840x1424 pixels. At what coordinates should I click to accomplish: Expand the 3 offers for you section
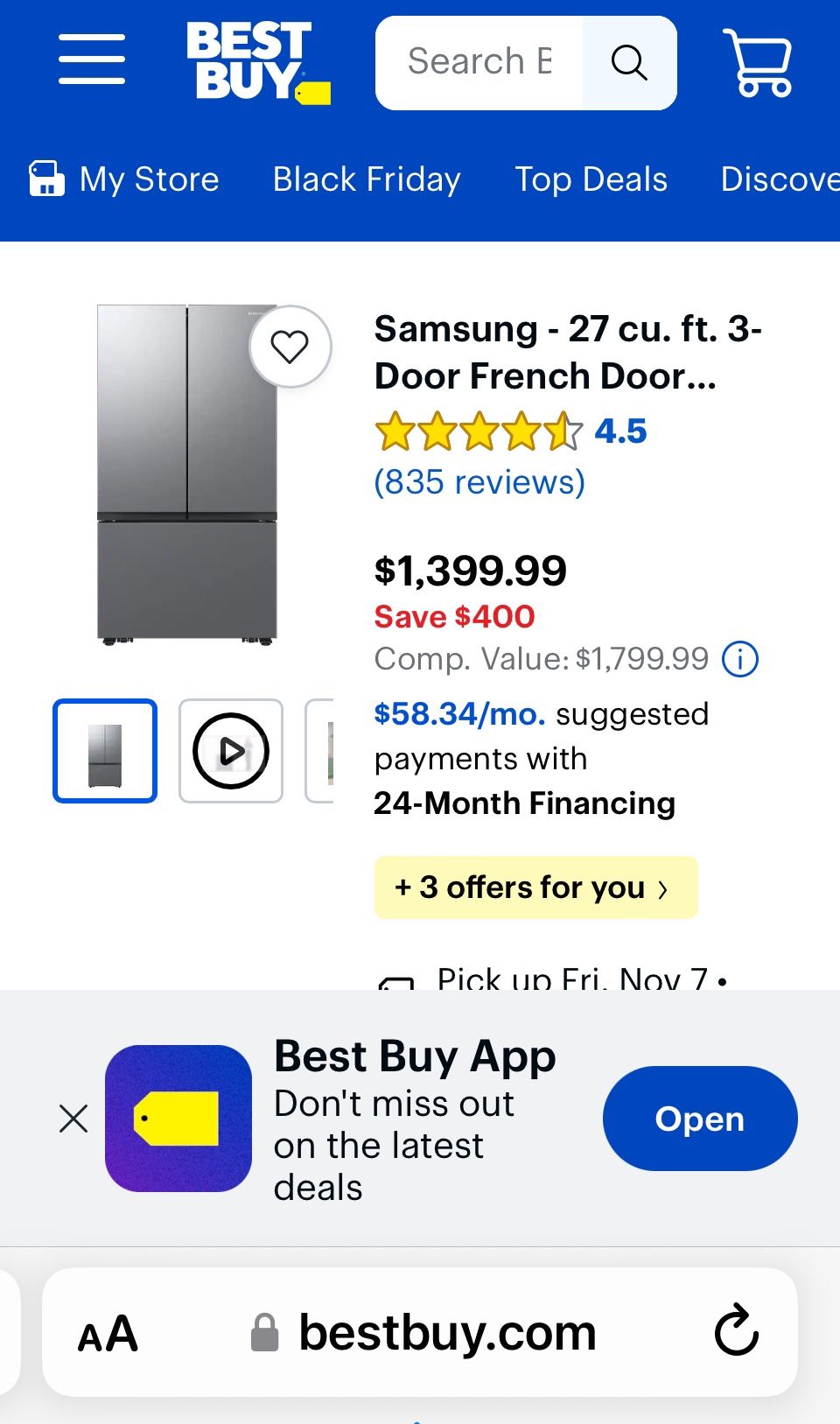coord(535,887)
